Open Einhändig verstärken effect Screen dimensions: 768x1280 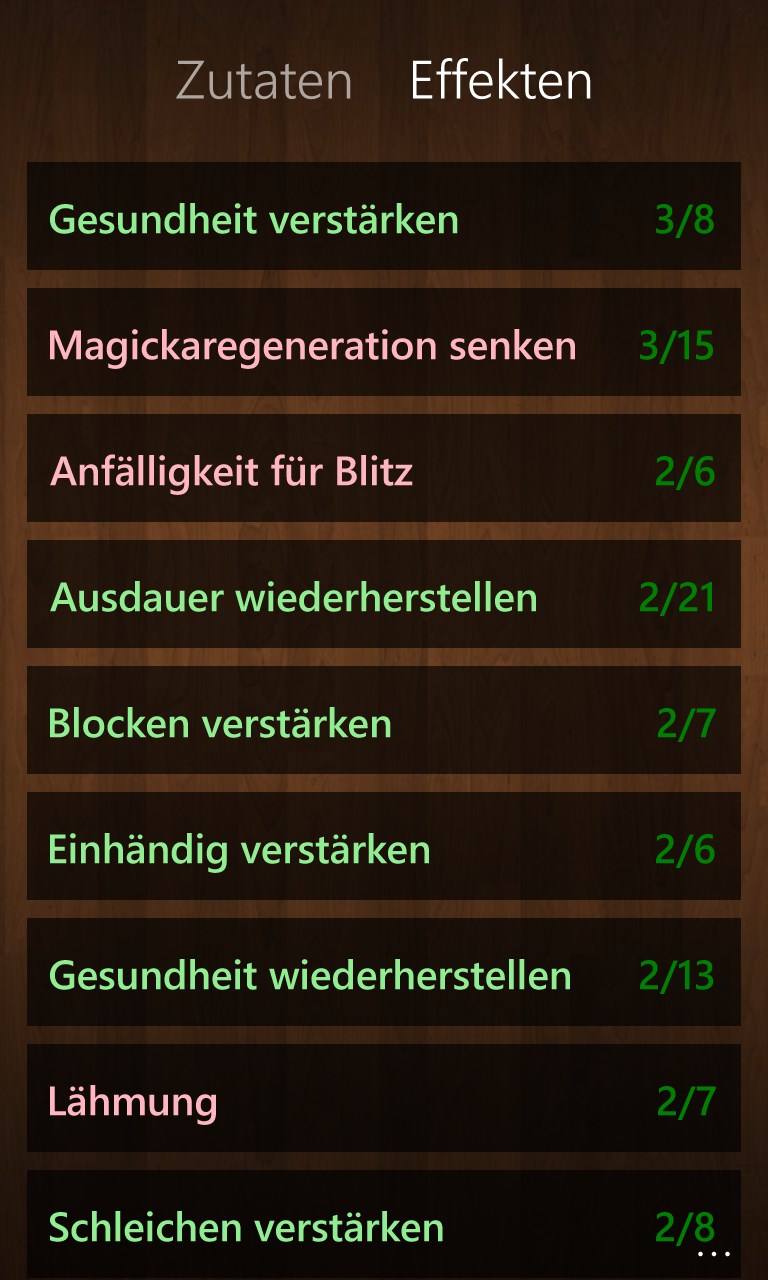tap(383, 848)
